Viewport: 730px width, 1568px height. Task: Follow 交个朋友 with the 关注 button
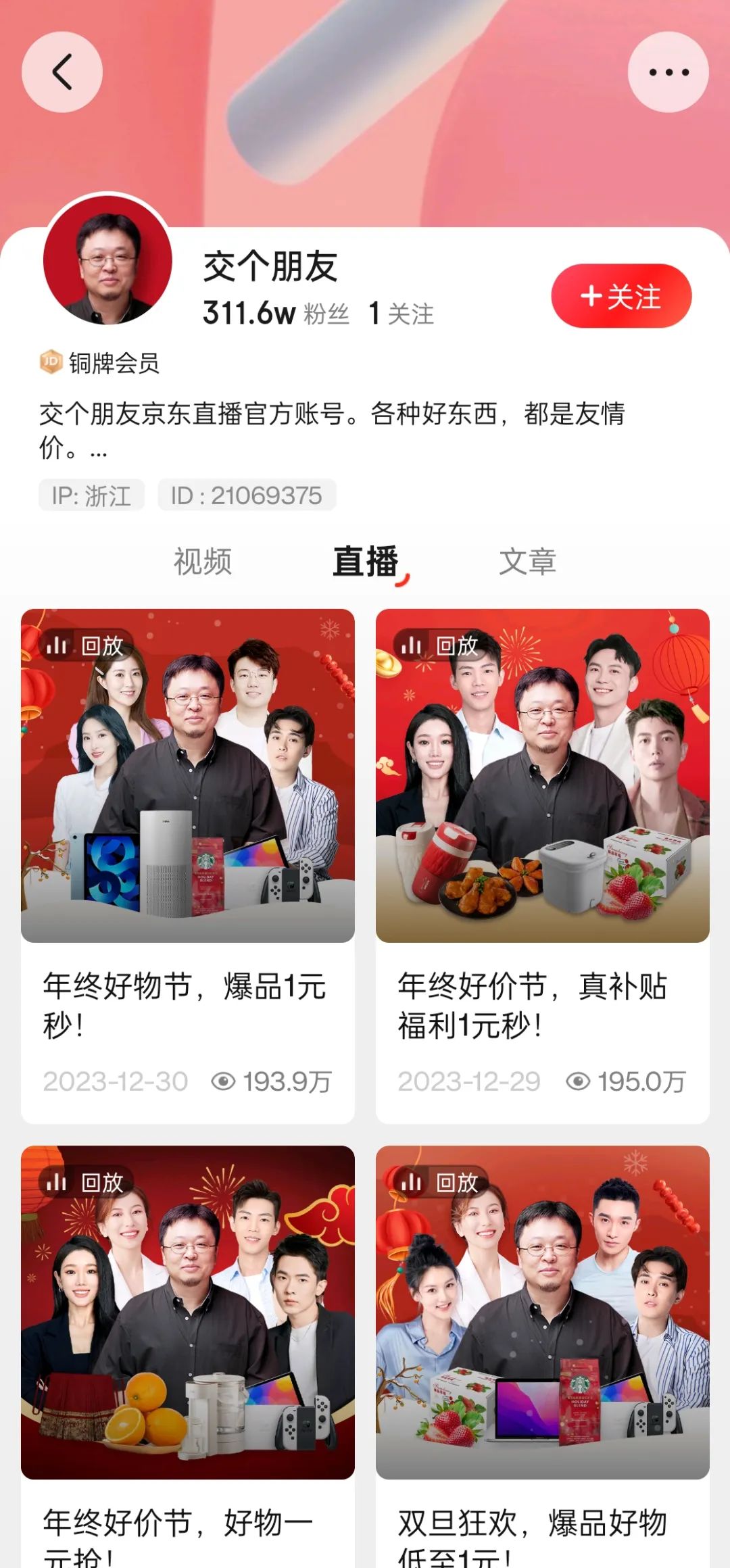coord(621,296)
